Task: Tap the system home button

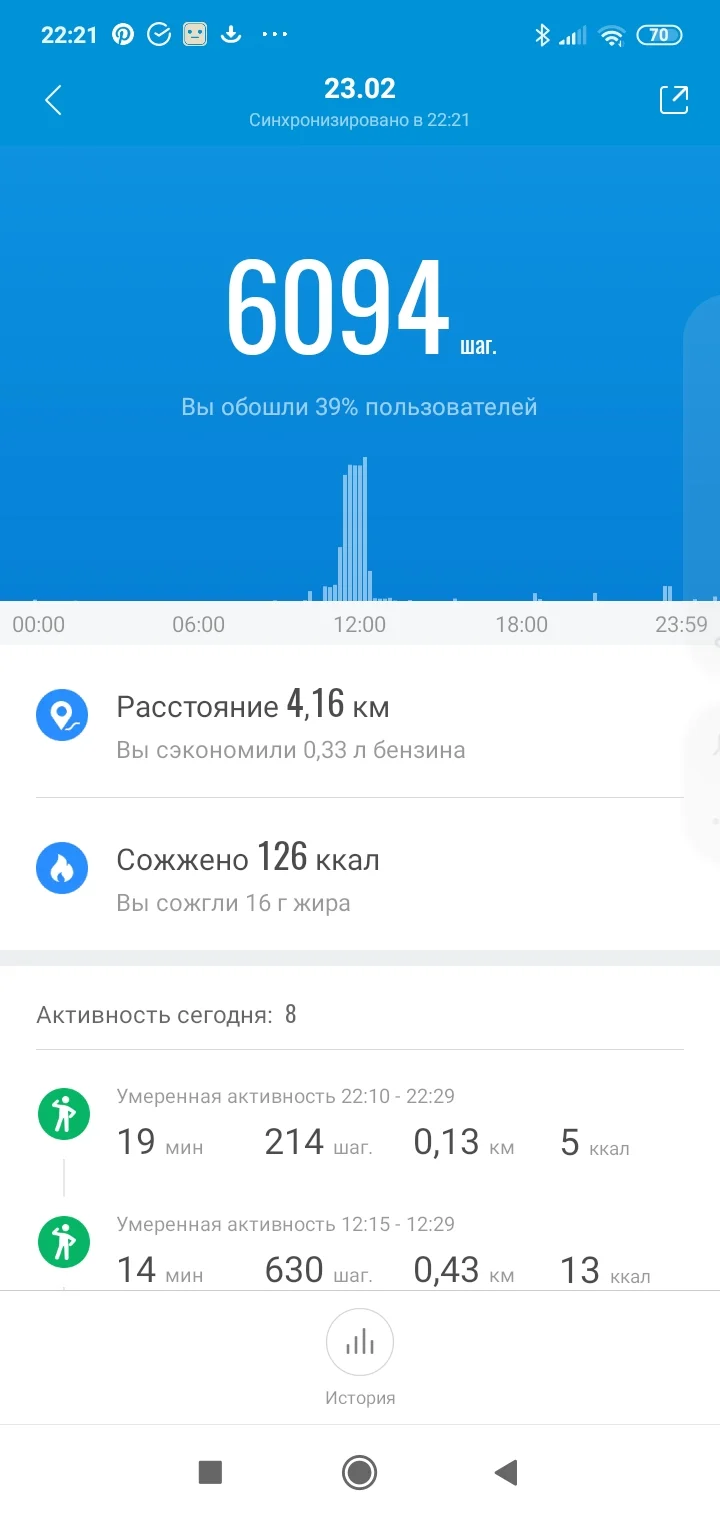Action: (x=359, y=1472)
